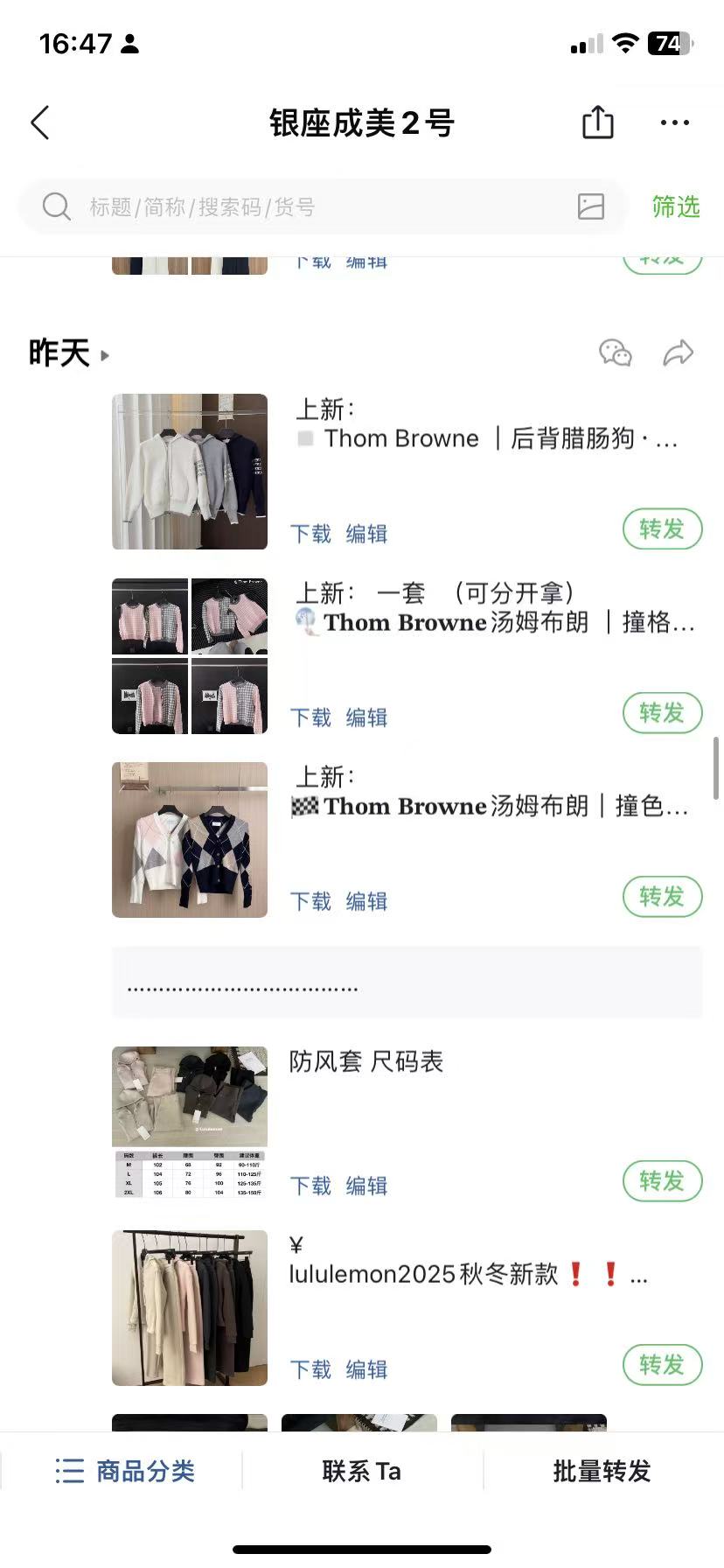Open the Thom Browne 后背腊肠狗 product photo
Screen dimensions: 724x1568
pyautogui.click(x=190, y=472)
